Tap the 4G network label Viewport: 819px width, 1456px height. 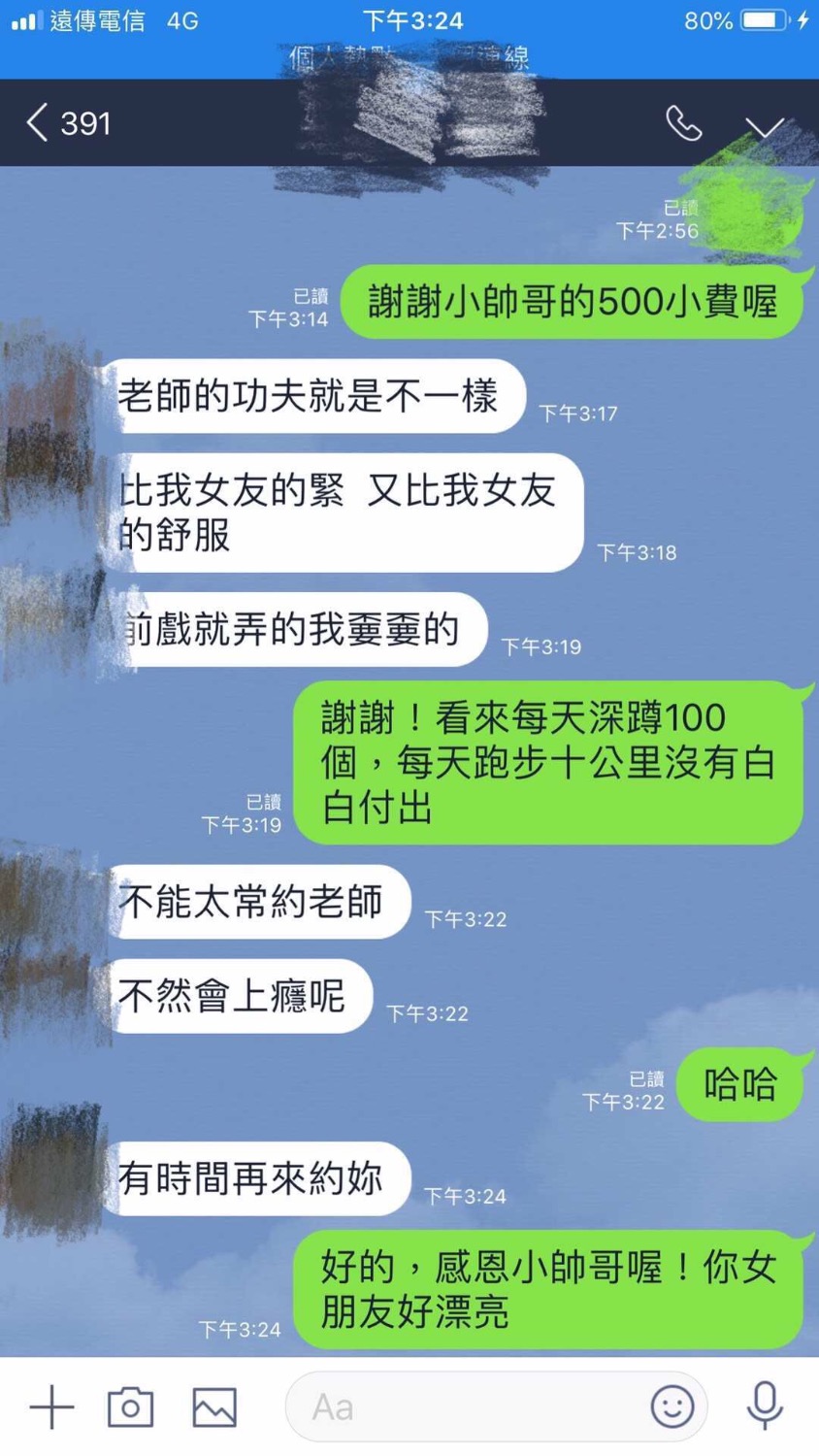tap(180, 19)
